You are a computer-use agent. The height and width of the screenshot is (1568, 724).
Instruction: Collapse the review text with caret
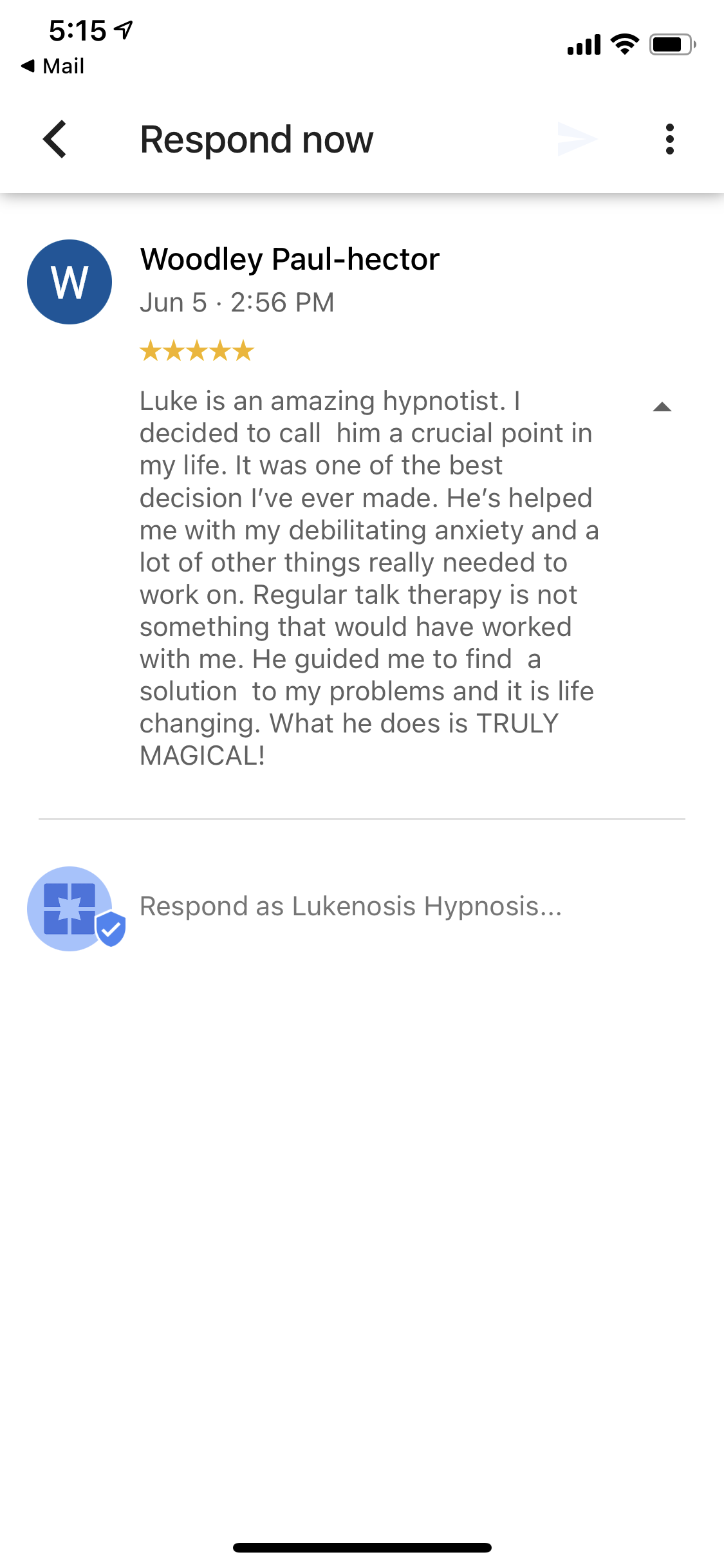point(662,407)
